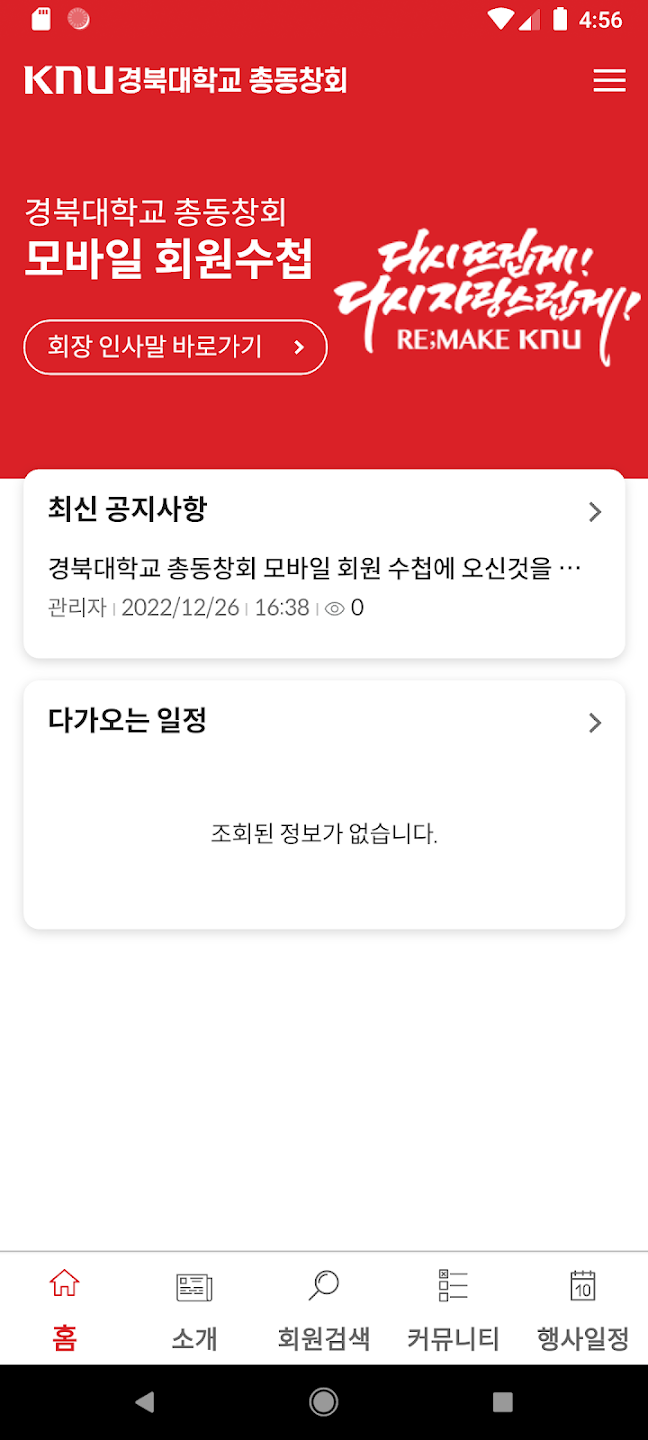Go to the 홈 tab
The height and width of the screenshot is (1440, 648).
click(65, 1308)
